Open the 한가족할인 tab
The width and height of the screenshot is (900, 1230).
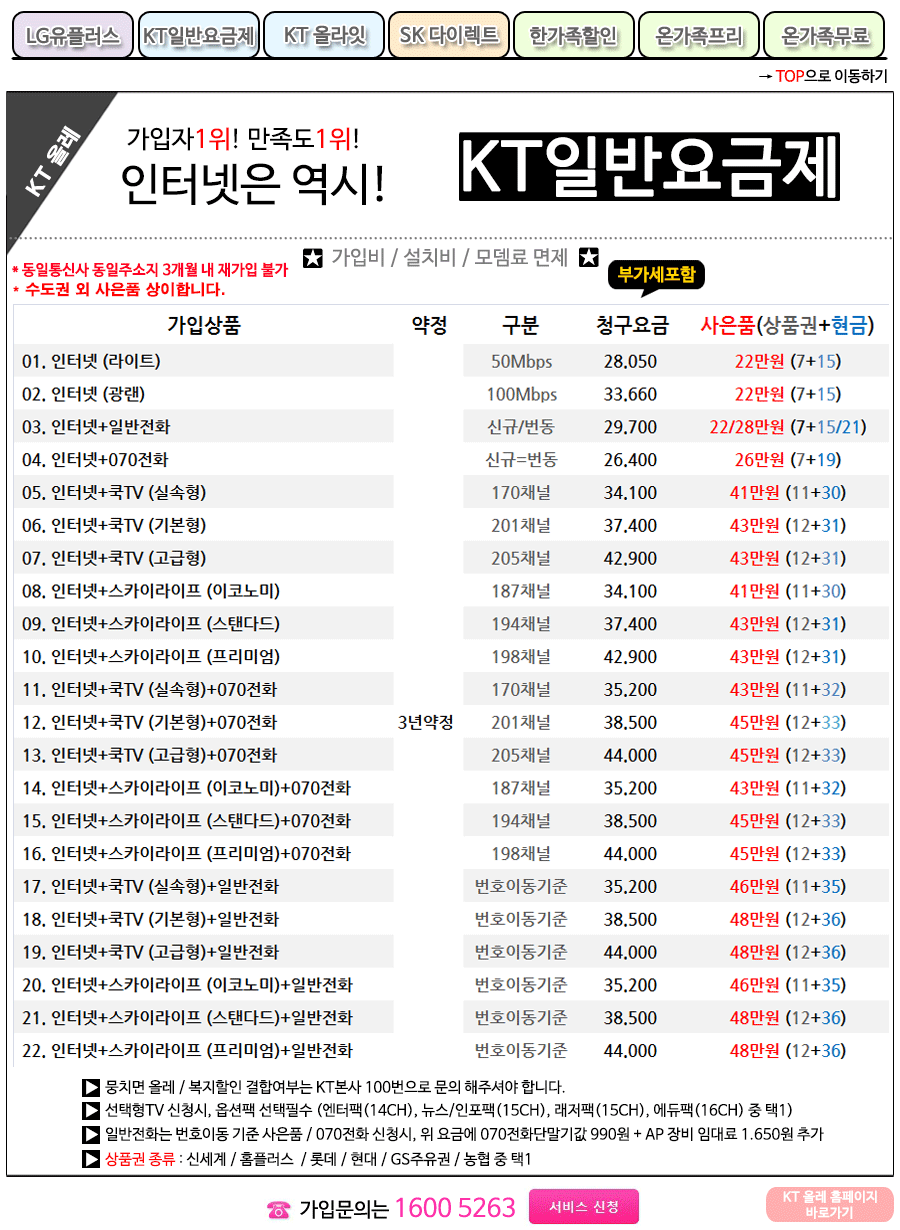pos(573,37)
